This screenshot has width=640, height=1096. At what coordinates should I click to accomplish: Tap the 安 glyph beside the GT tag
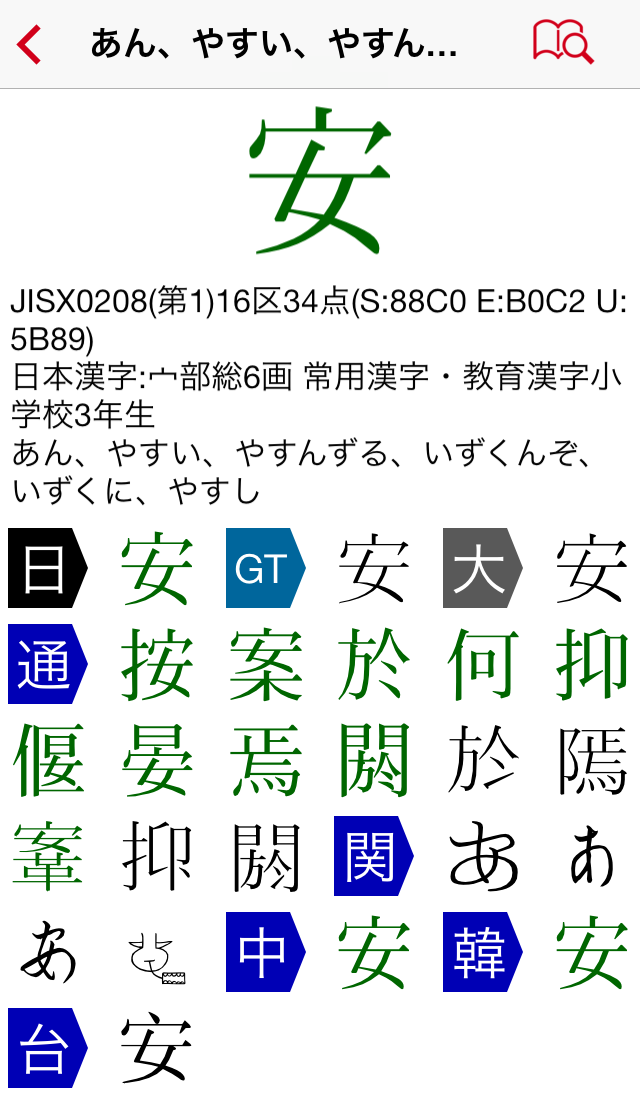coord(374,569)
